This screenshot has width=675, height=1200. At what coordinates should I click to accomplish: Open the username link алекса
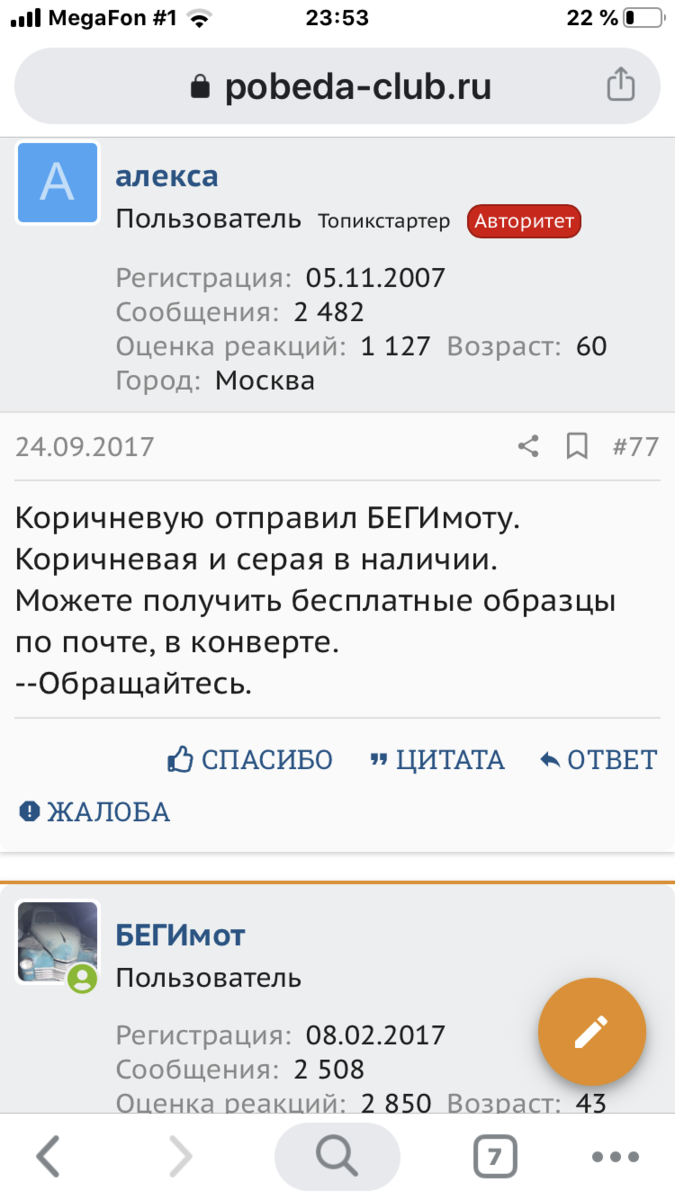click(x=167, y=176)
